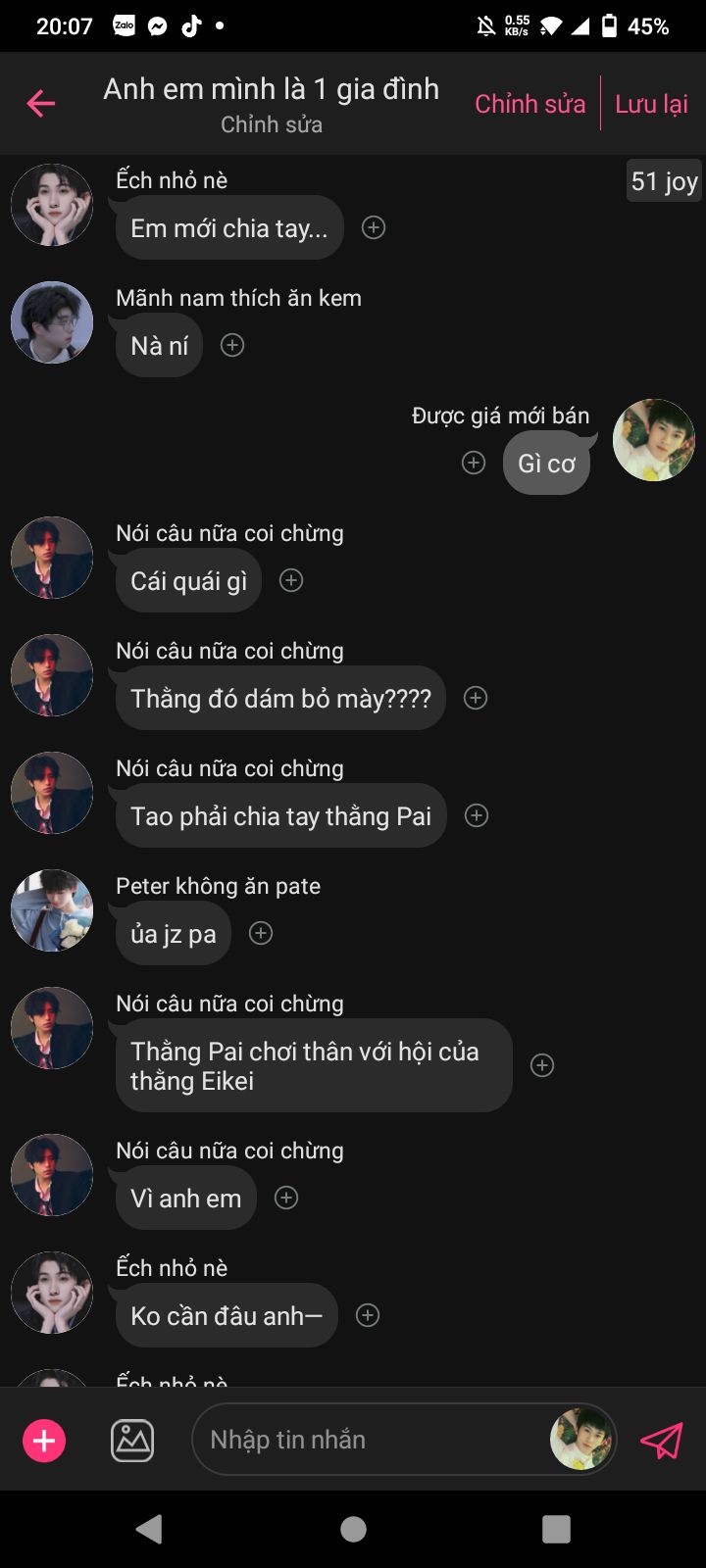This screenshot has width=706, height=1568.
Task: Select the "Tao phải chia tay thằng Pai" message
Action: (280, 815)
